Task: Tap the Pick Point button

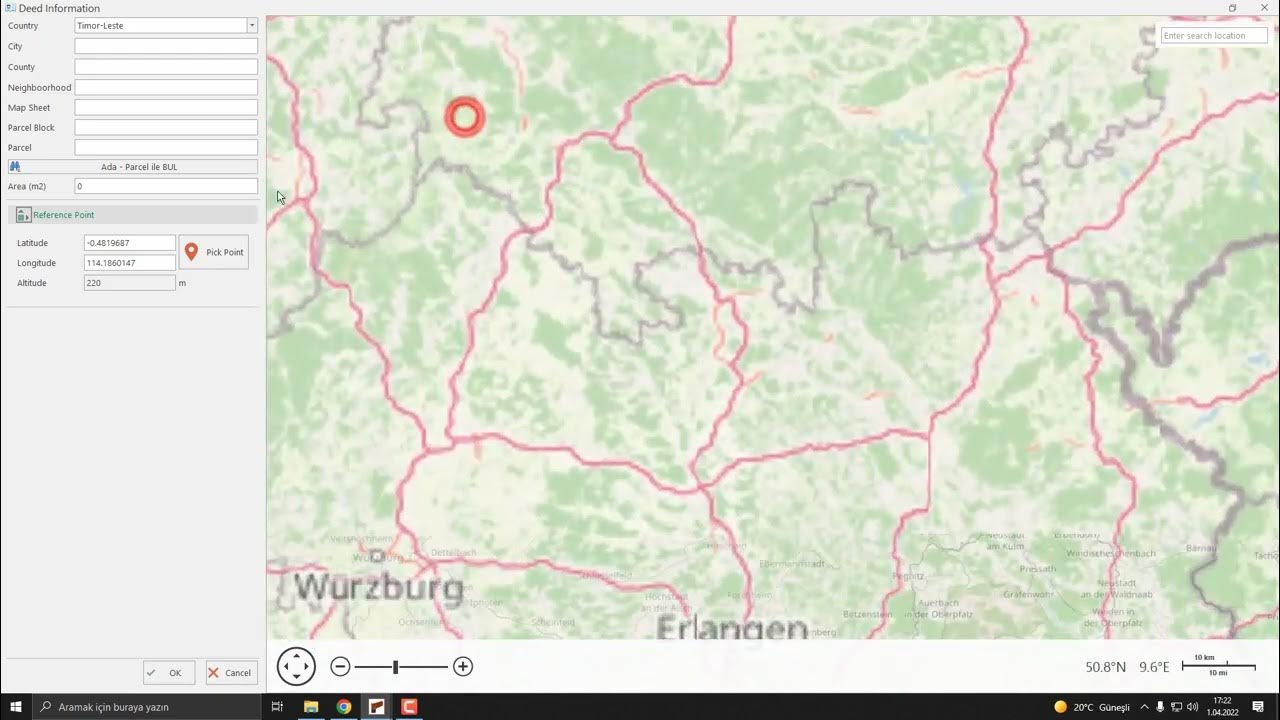Action: pos(214,252)
